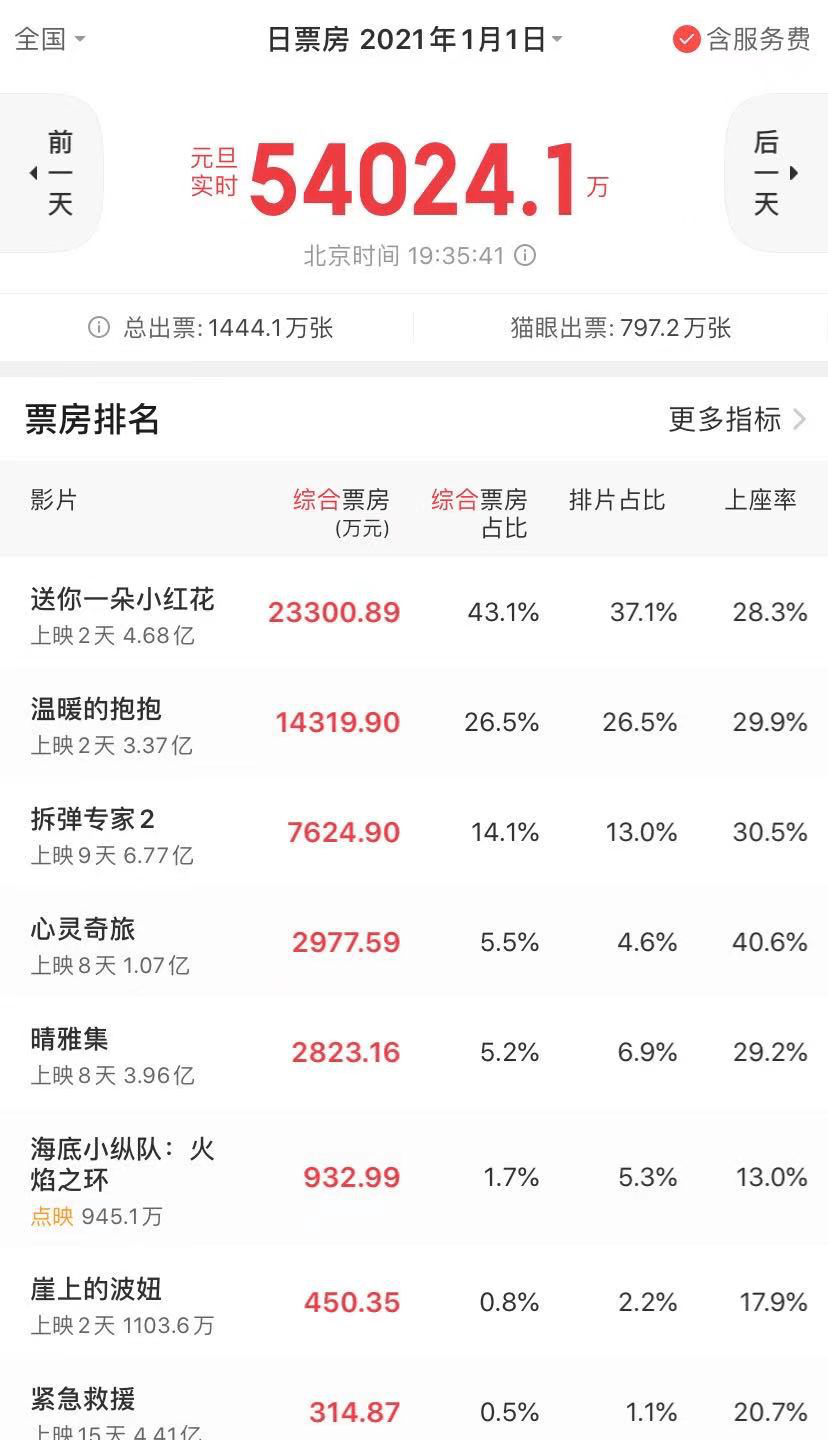Go to the next day 后一天
This screenshot has width=828, height=1440.
point(767,173)
